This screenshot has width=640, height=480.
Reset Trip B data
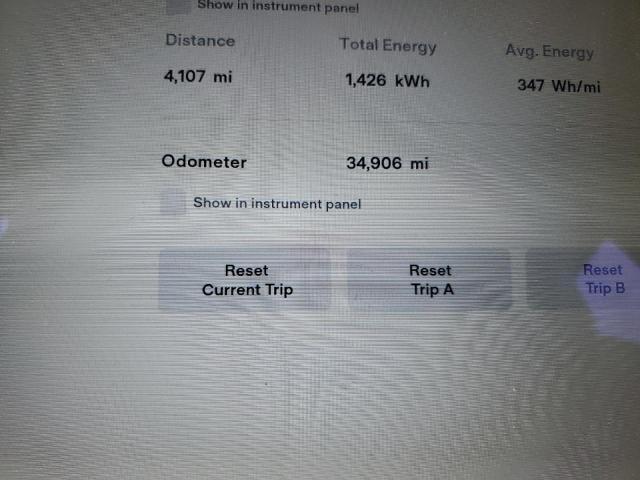[601, 279]
